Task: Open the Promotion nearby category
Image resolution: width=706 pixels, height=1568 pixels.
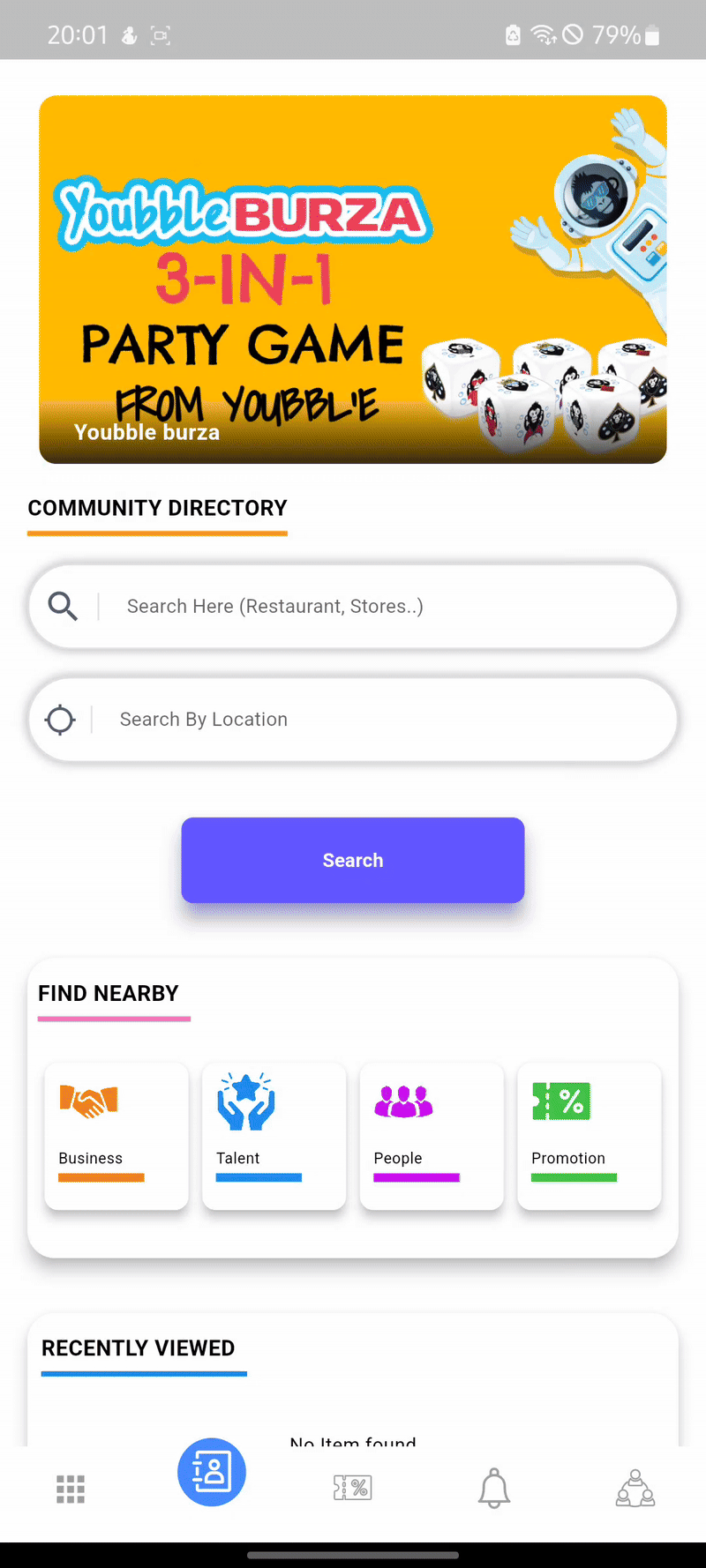Action: pos(589,1135)
